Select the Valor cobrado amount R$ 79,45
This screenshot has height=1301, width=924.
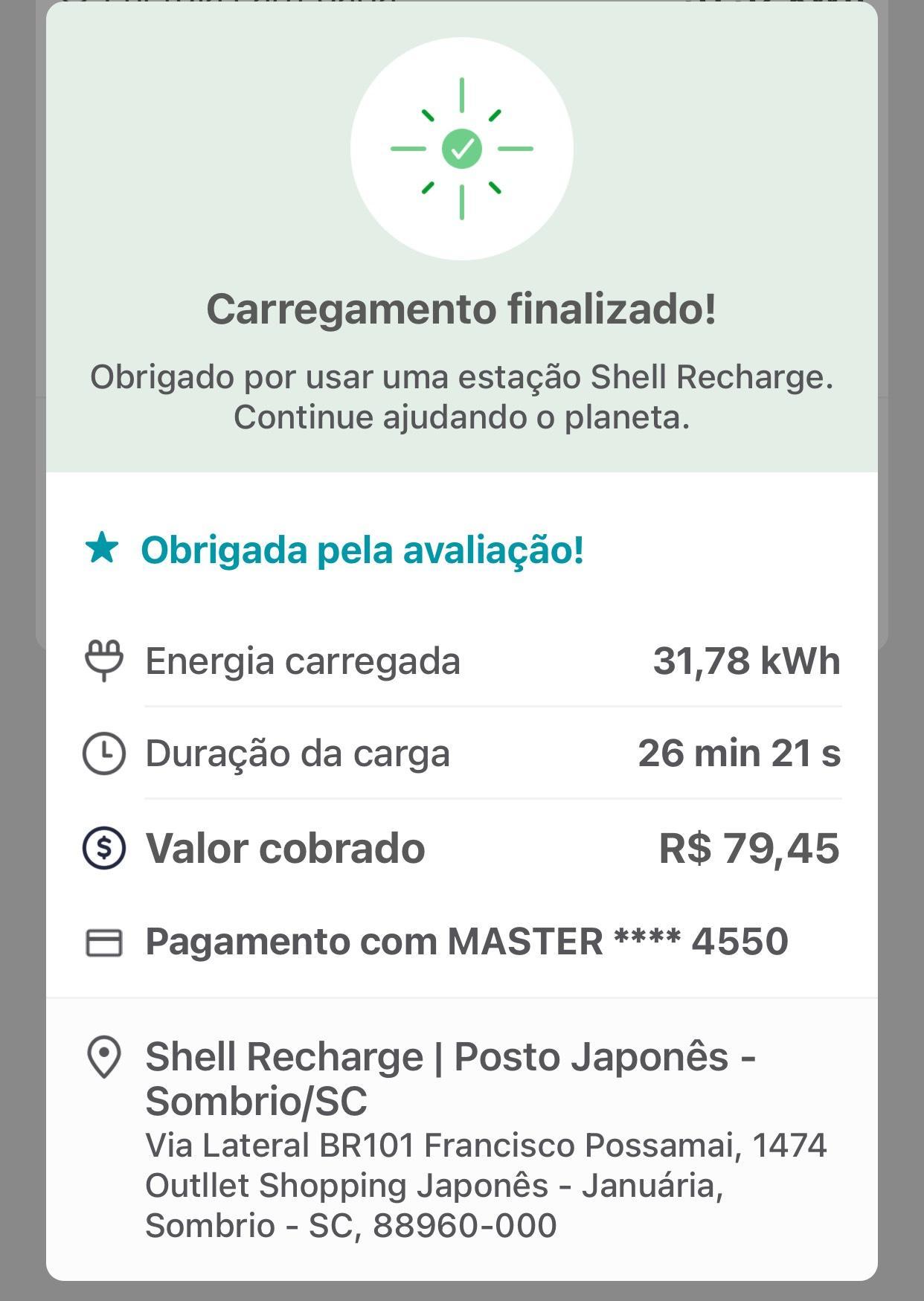pyautogui.click(x=745, y=847)
